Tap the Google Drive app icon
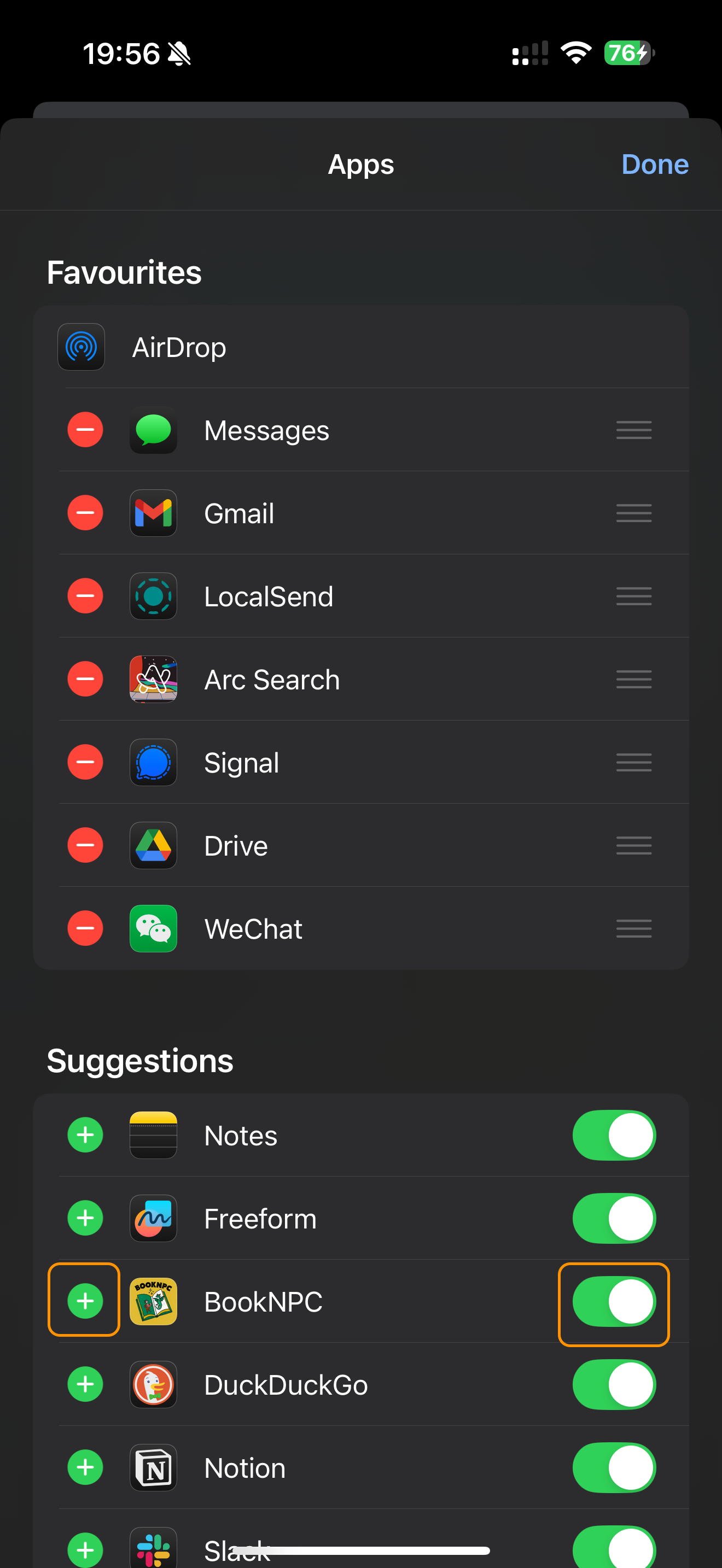Screen dimensions: 722x1568 (153, 845)
